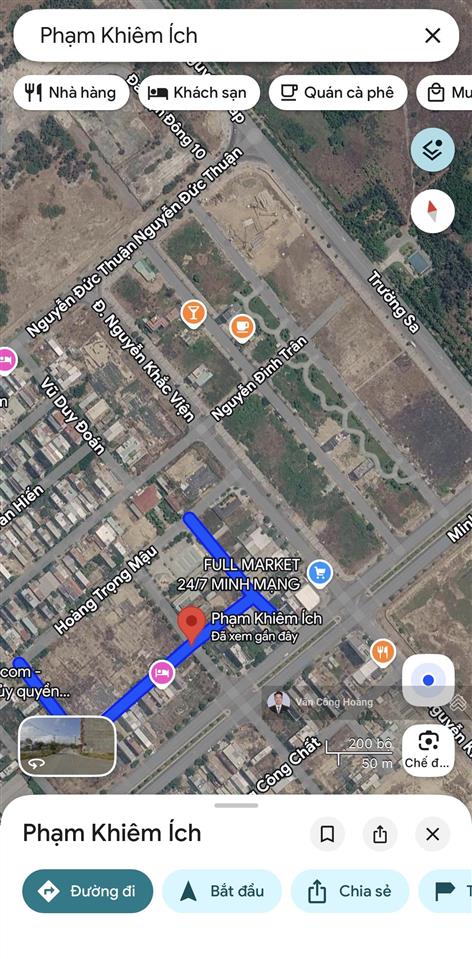Image resolution: width=472 pixels, height=959 pixels.
Task: Select the Khách sạn chip
Action: pyautogui.click(x=199, y=92)
